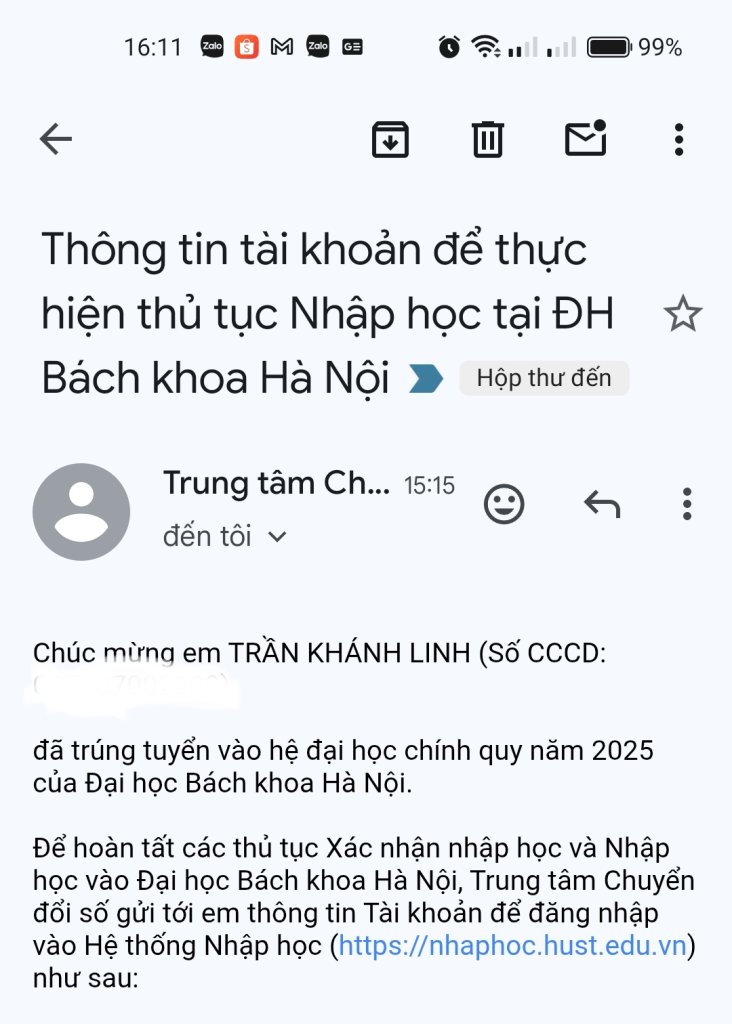Reply to Trung tâm Ch... message

pos(602,504)
